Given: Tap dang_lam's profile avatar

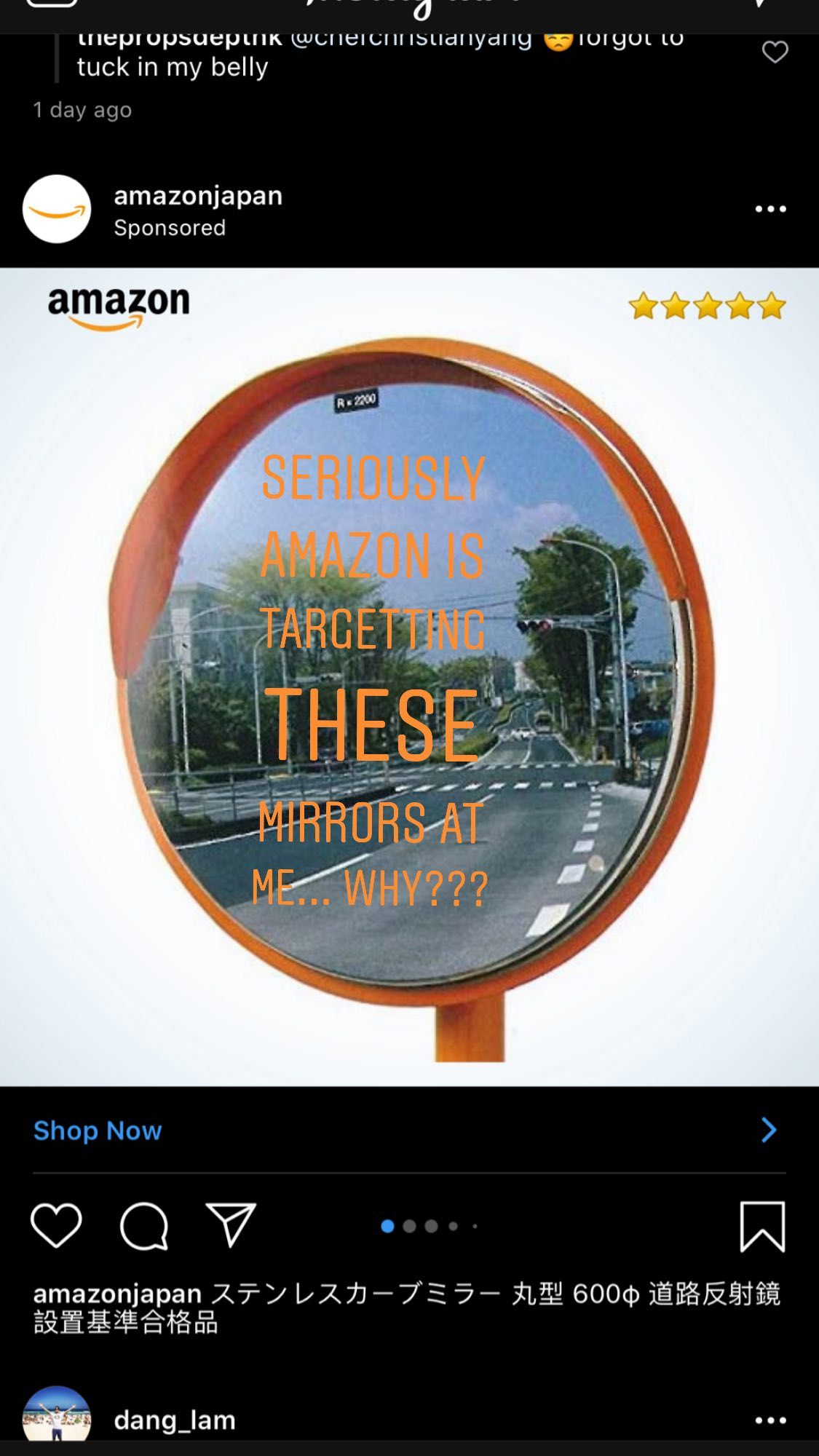Looking at the screenshot, I should tap(57, 1416).
